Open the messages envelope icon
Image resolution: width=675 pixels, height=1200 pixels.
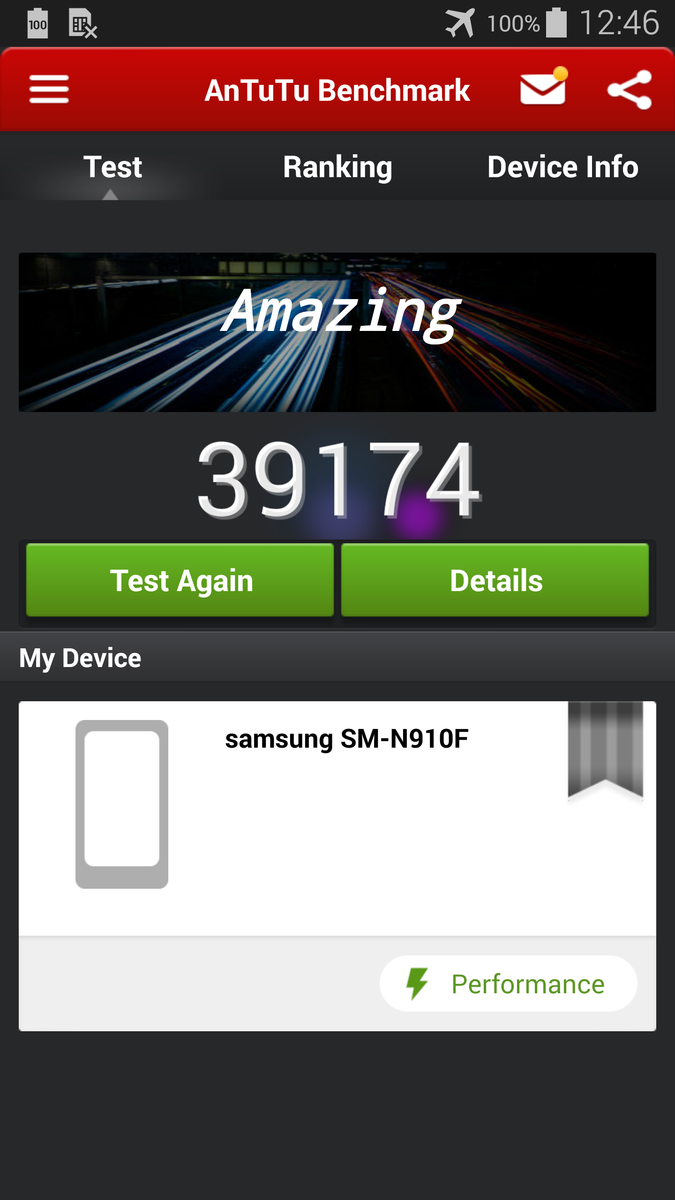(543, 90)
